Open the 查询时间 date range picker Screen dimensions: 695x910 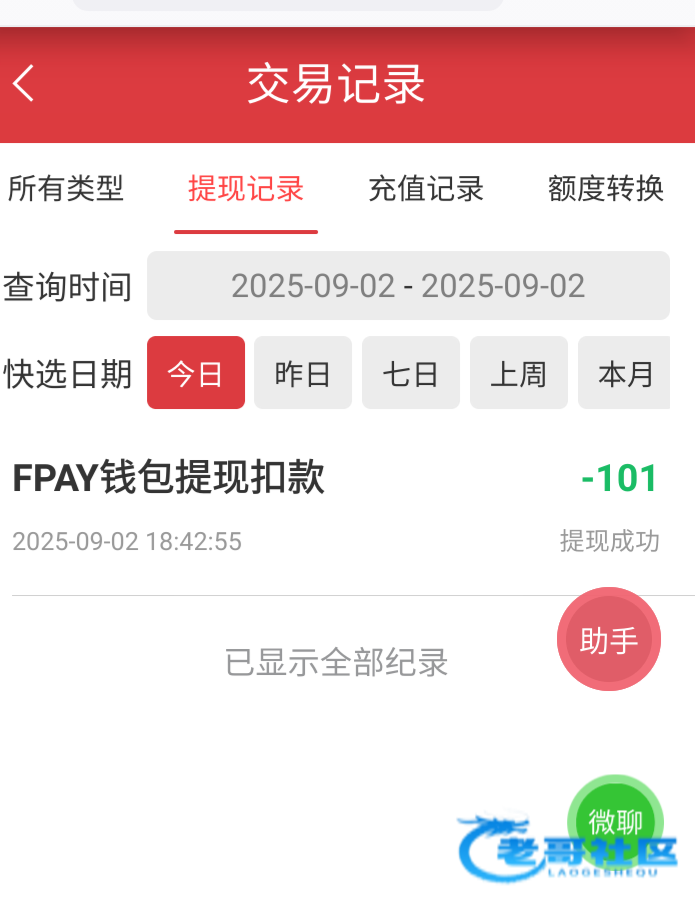408,286
